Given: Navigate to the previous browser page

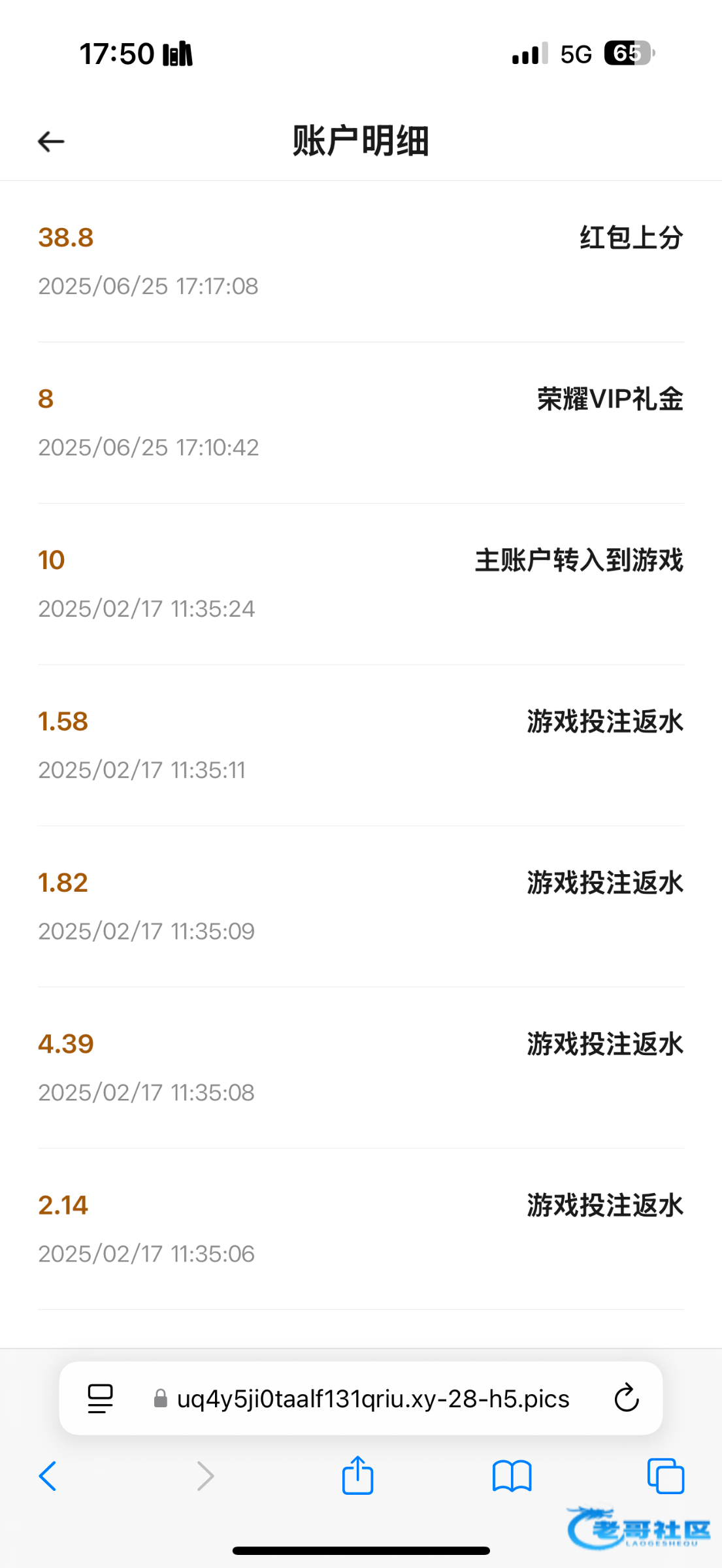Looking at the screenshot, I should click(48, 1476).
